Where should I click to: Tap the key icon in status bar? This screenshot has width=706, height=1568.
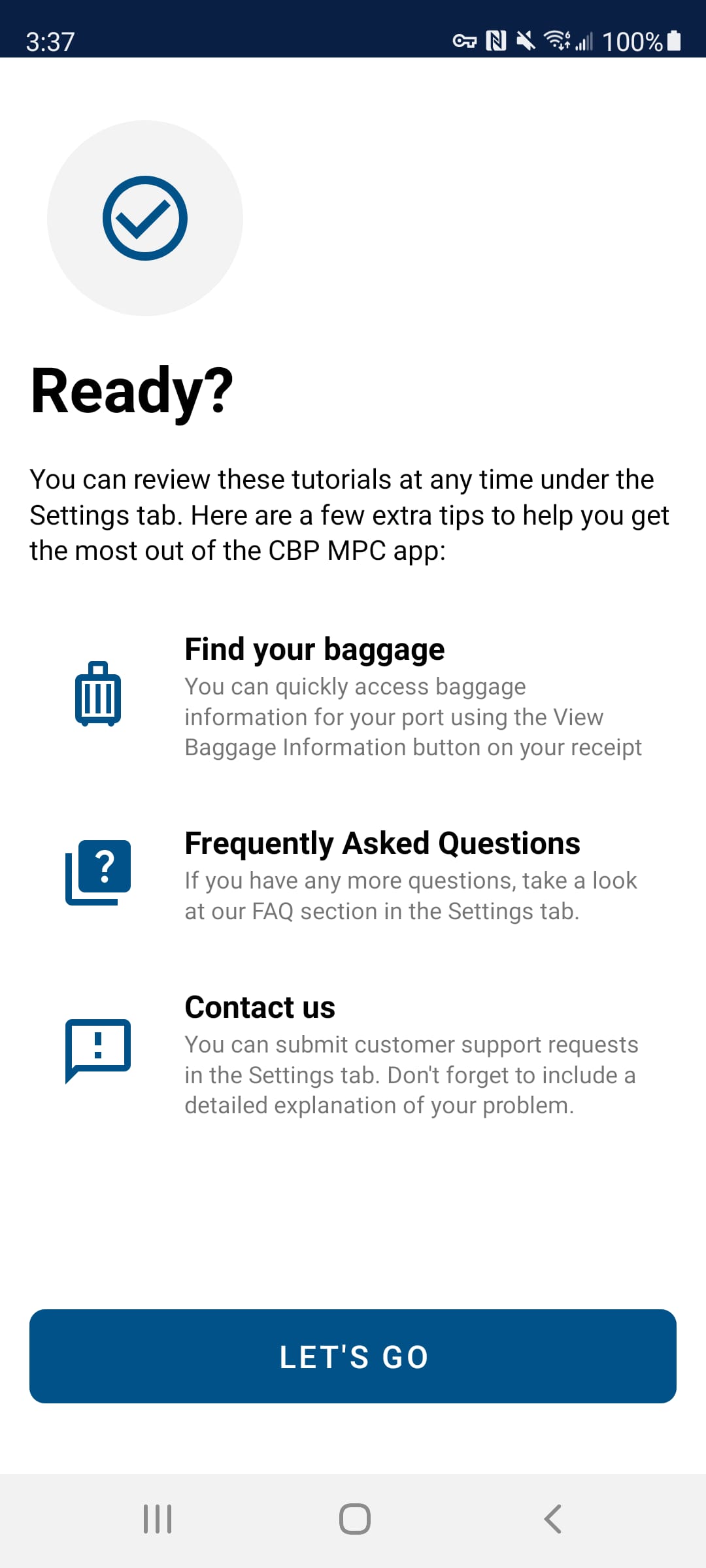point(465,41)
